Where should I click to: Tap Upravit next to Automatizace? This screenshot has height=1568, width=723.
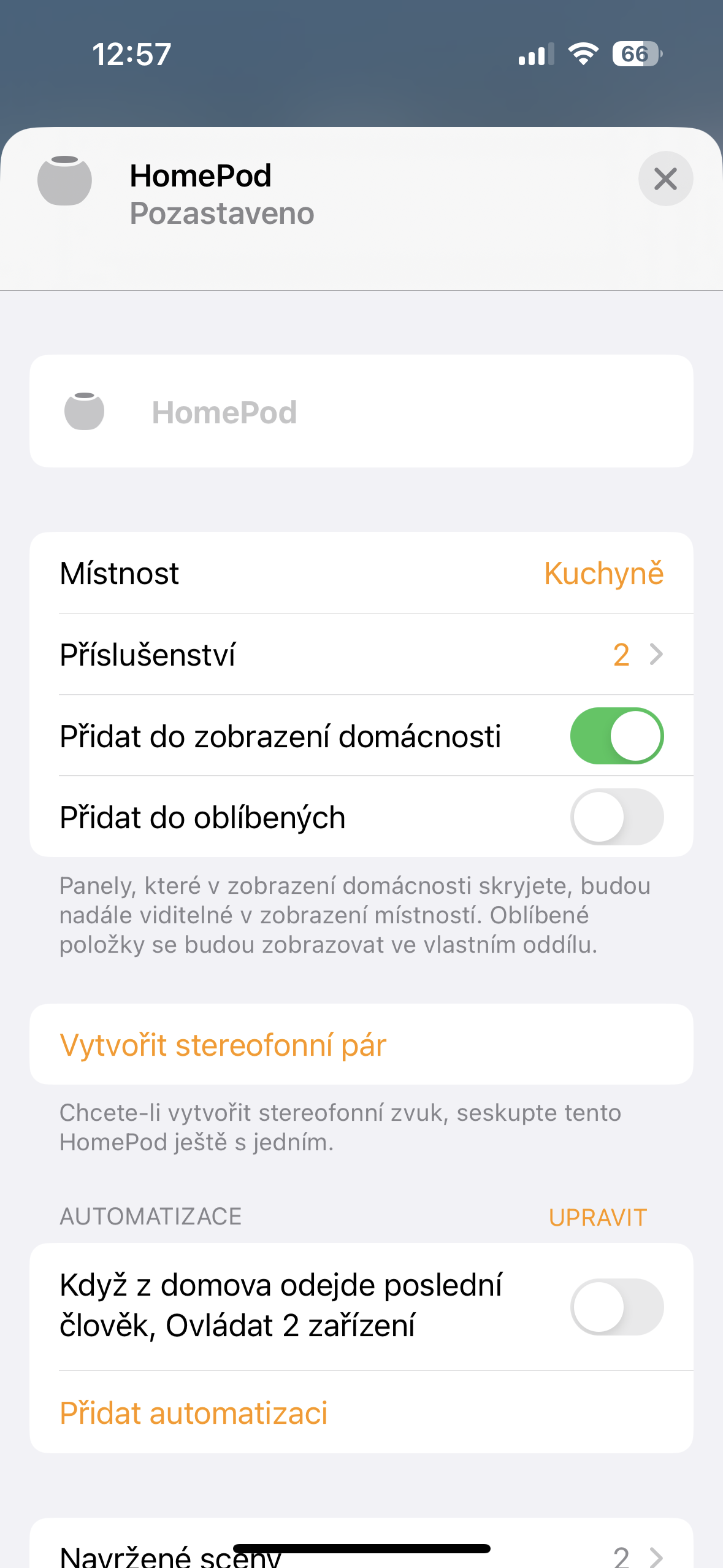point(597,1218)
